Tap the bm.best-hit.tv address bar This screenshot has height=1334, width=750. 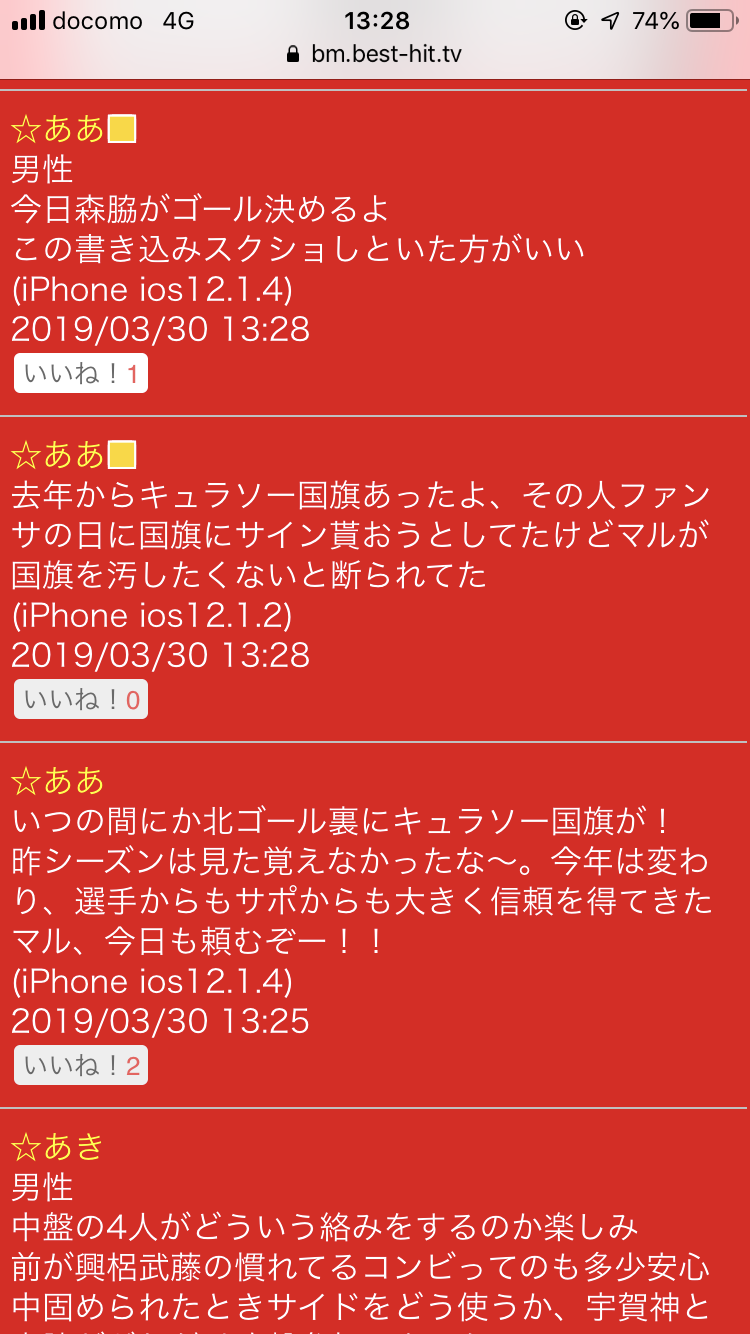pyautogui.click(x=375, y=53)
